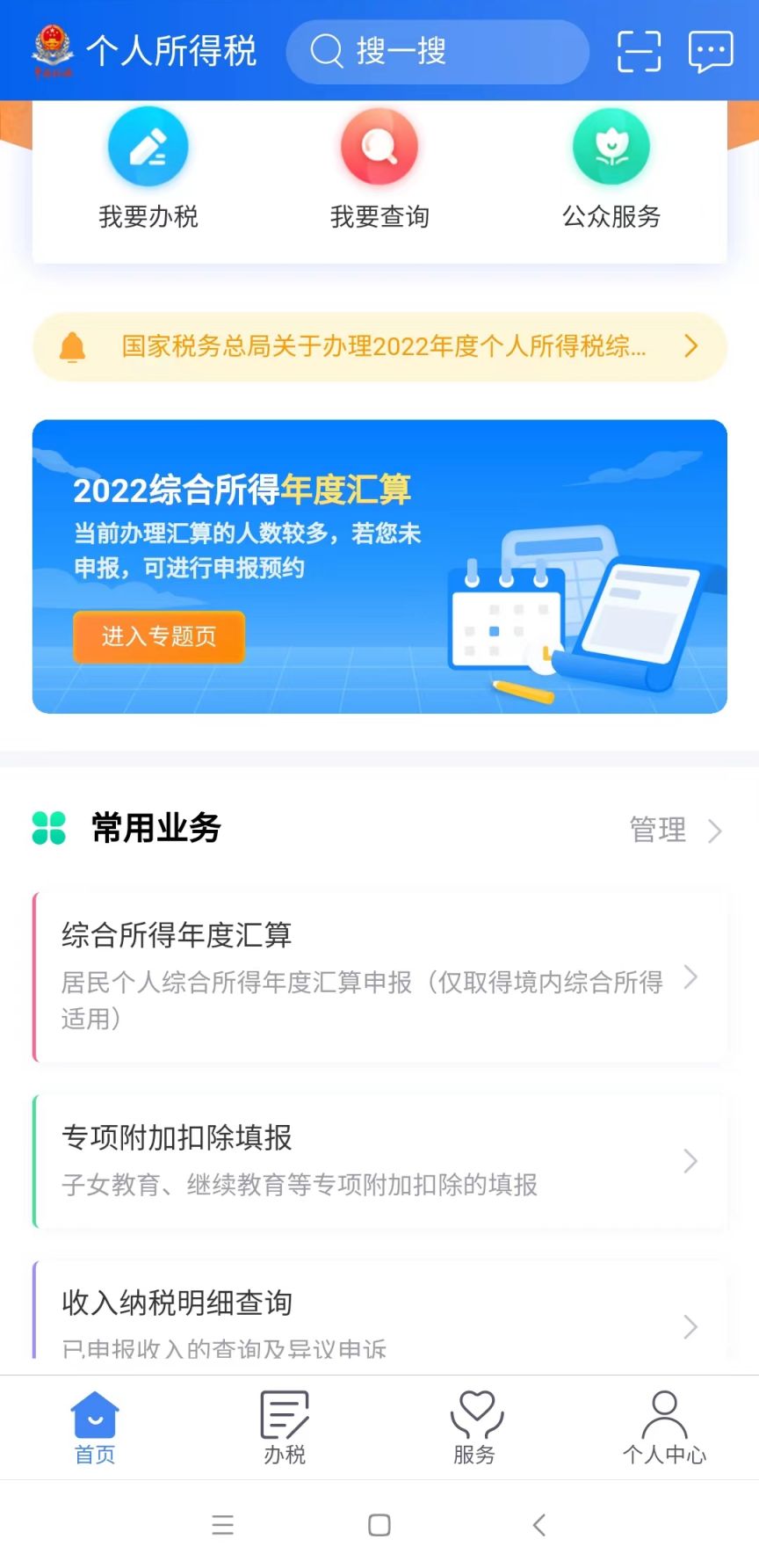Switch to the 办税 tab
Screen dimensions: 759x1568
pyautogui.click(x=285, y=1428)
